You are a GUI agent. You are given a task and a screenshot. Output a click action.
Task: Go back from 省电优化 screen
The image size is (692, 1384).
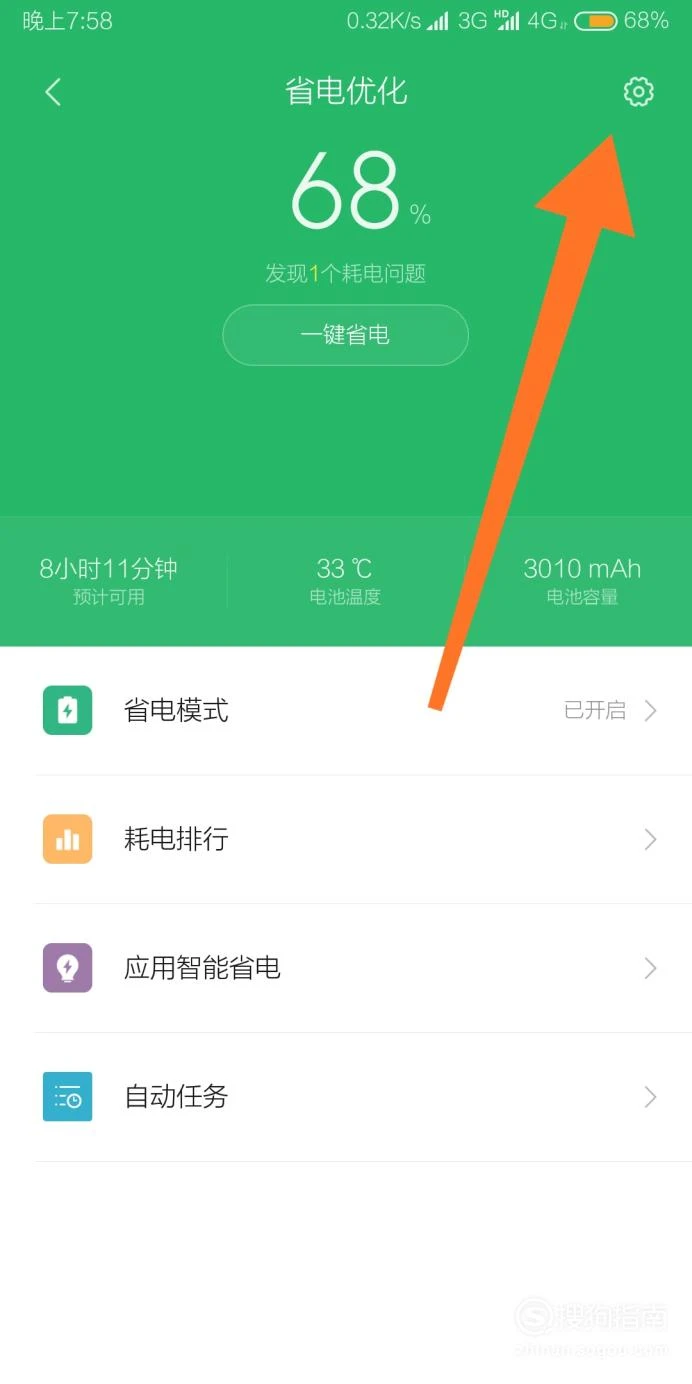(x=53, y=92)
